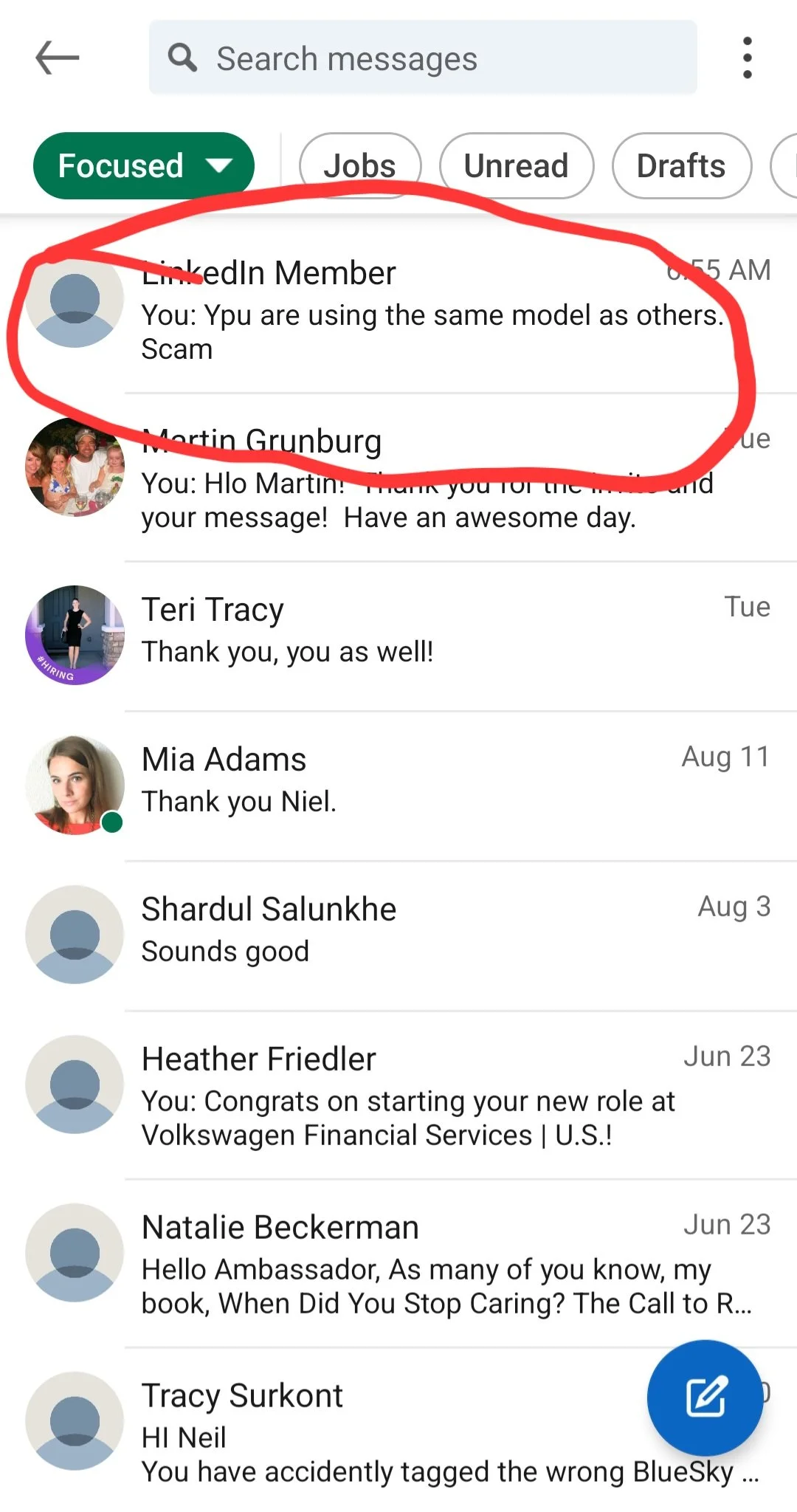Image resolution: width=797 pixels, height=1512 pixels.
Task: Open the Heather Friedler conversation
Action: 398,1096
